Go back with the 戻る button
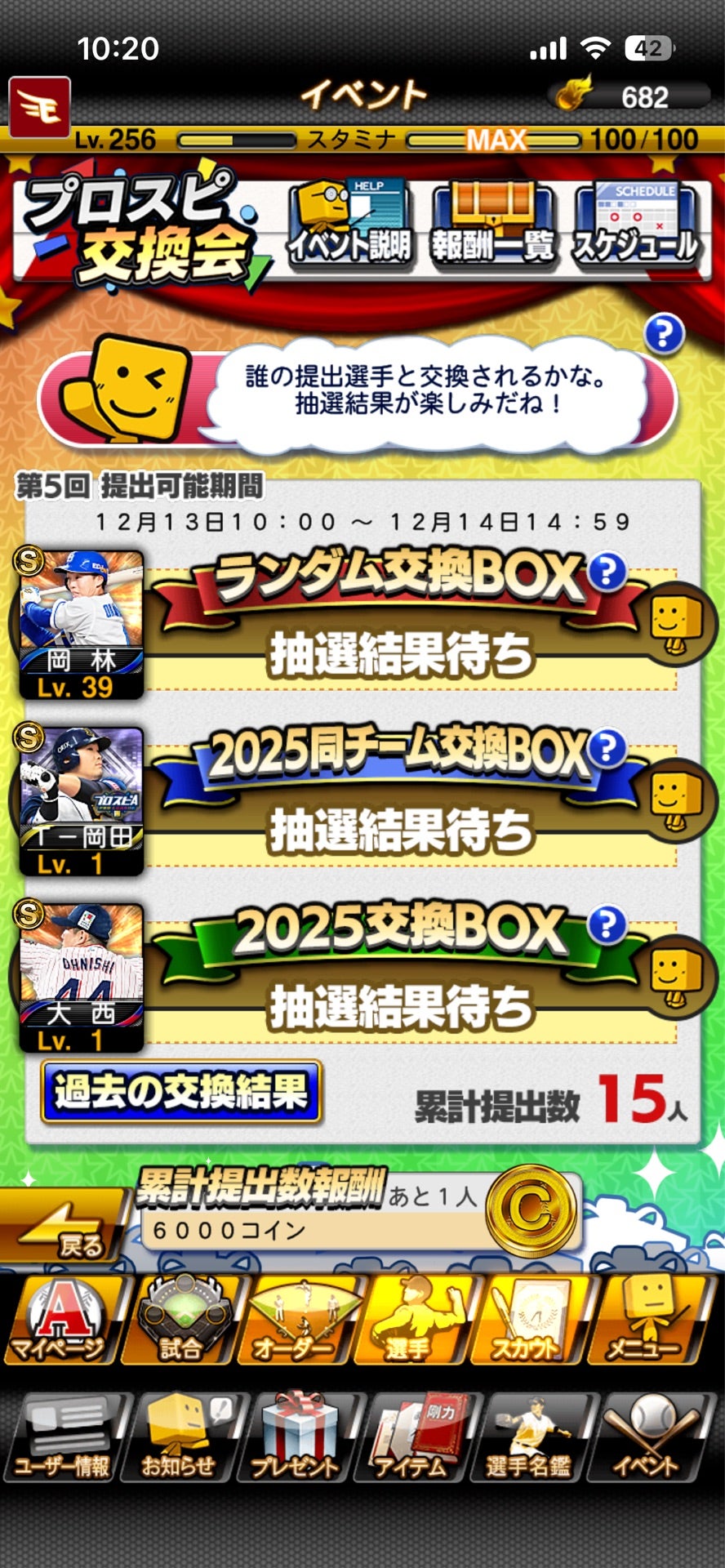Viewport: 725px width, 1568px height. 65,1226
